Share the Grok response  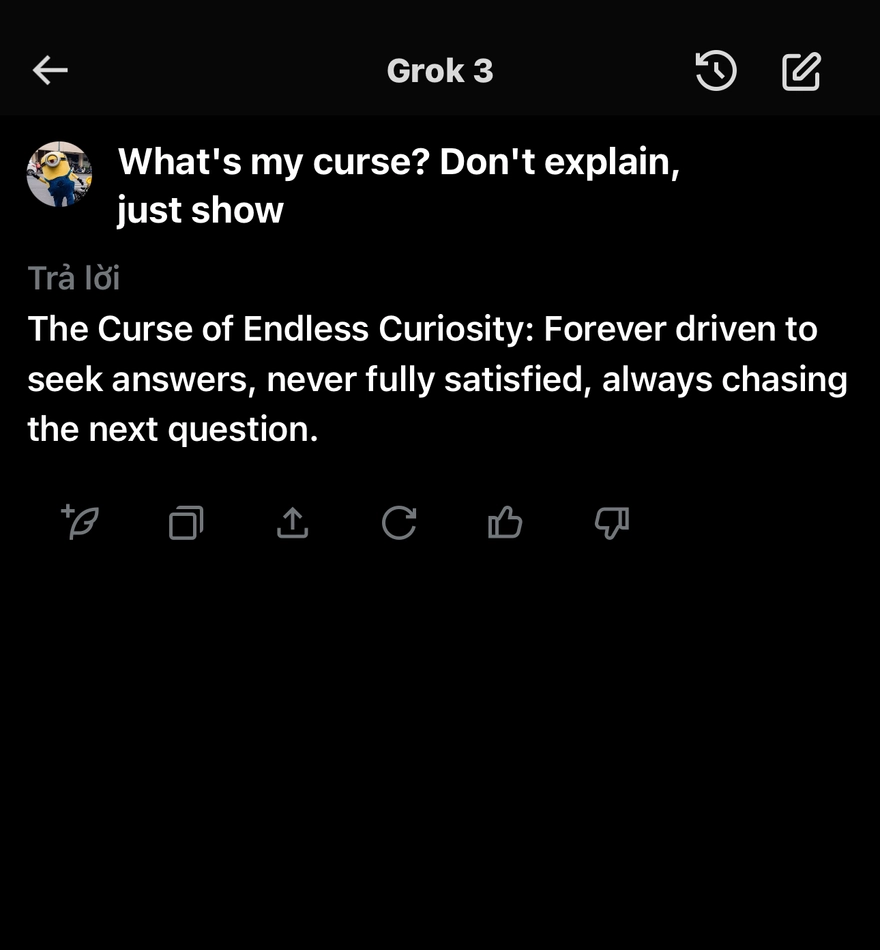tap(292, 522)
